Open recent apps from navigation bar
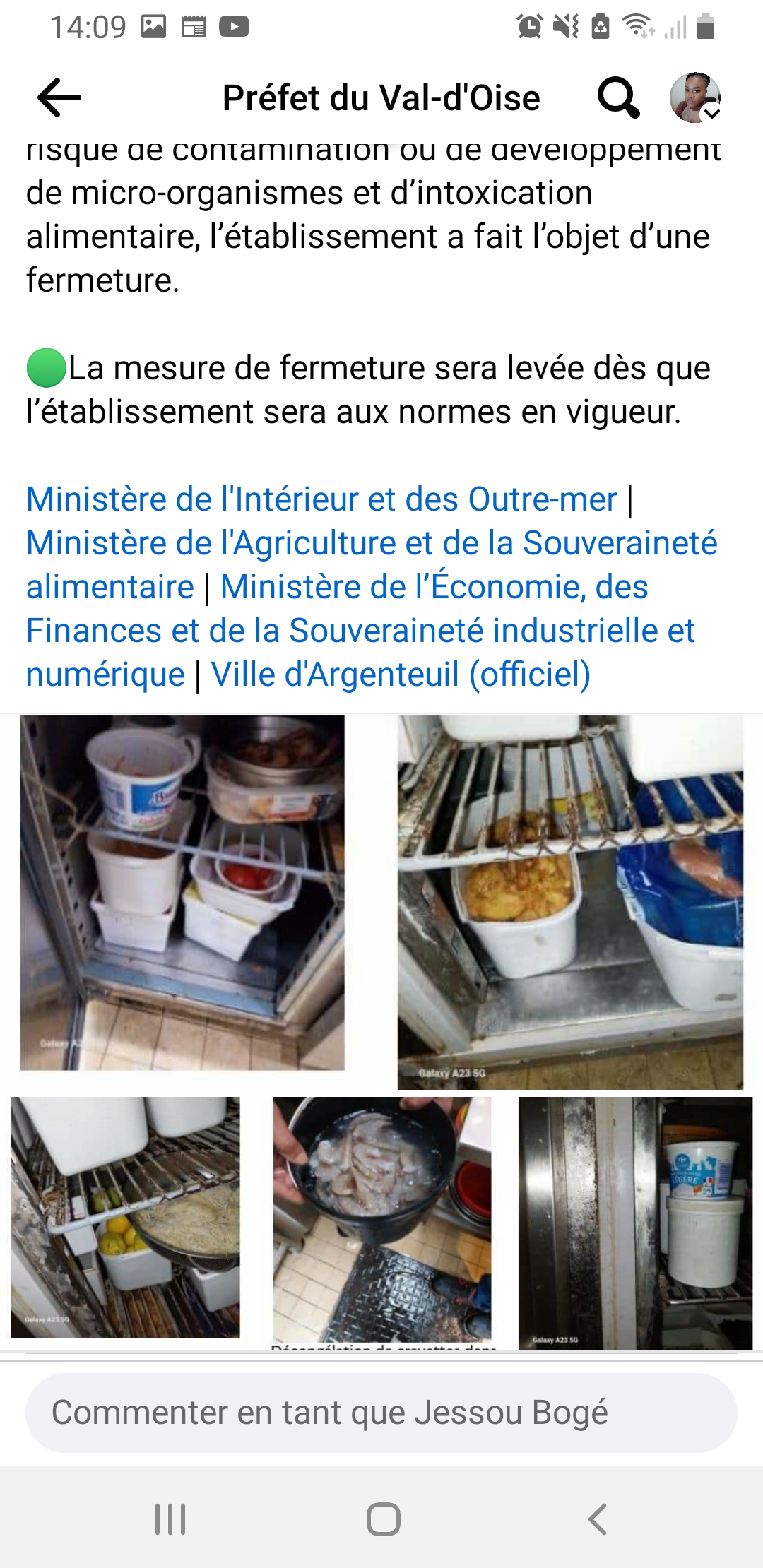Image resolution: width=763 pixels, height=1568 pixels. 170,1519
